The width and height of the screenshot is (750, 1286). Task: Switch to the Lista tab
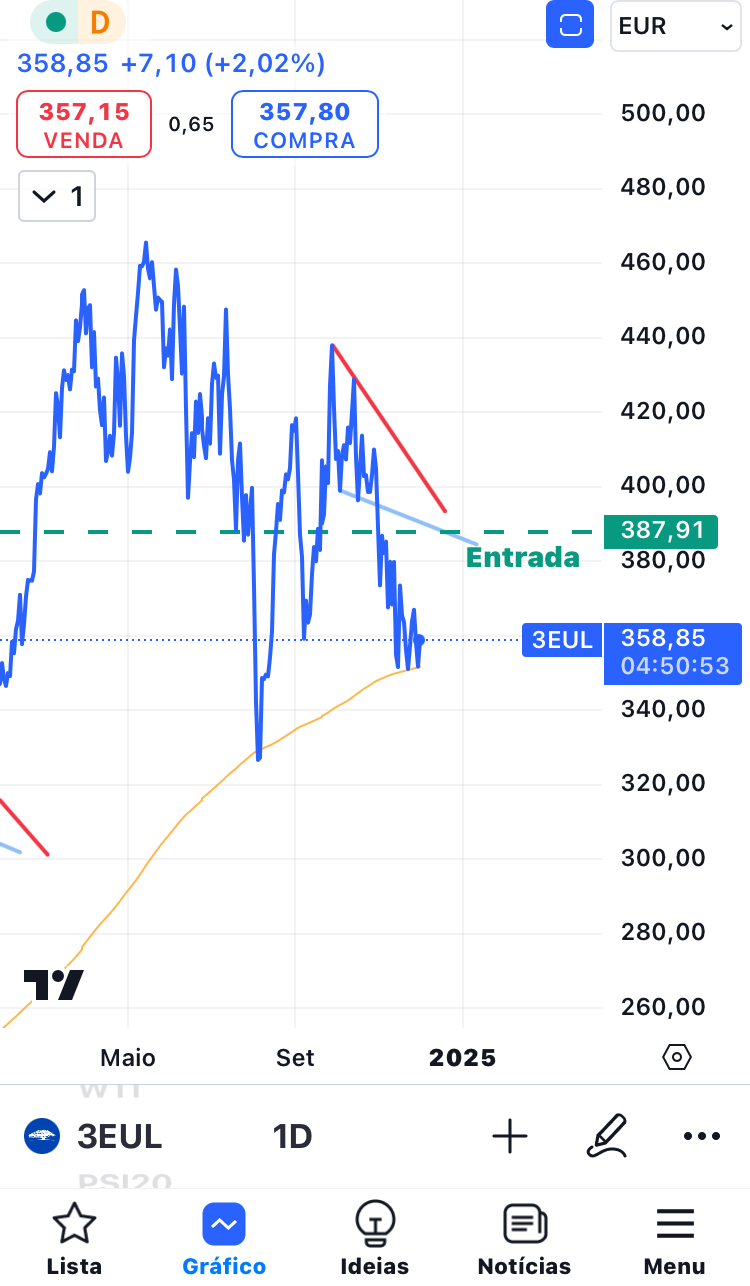click(74, 1240)
